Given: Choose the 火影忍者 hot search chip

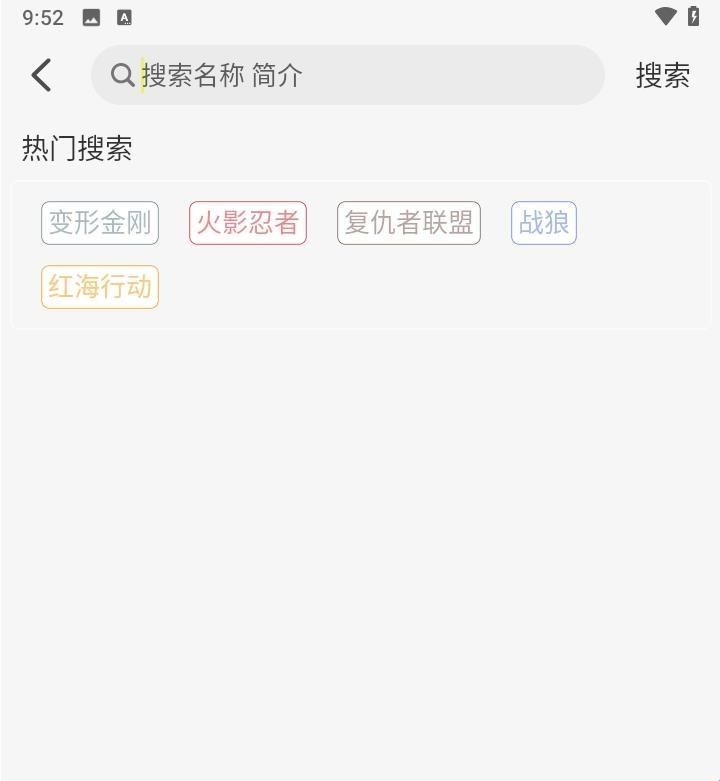Looking at the screenshot, I should click(248, 223).
